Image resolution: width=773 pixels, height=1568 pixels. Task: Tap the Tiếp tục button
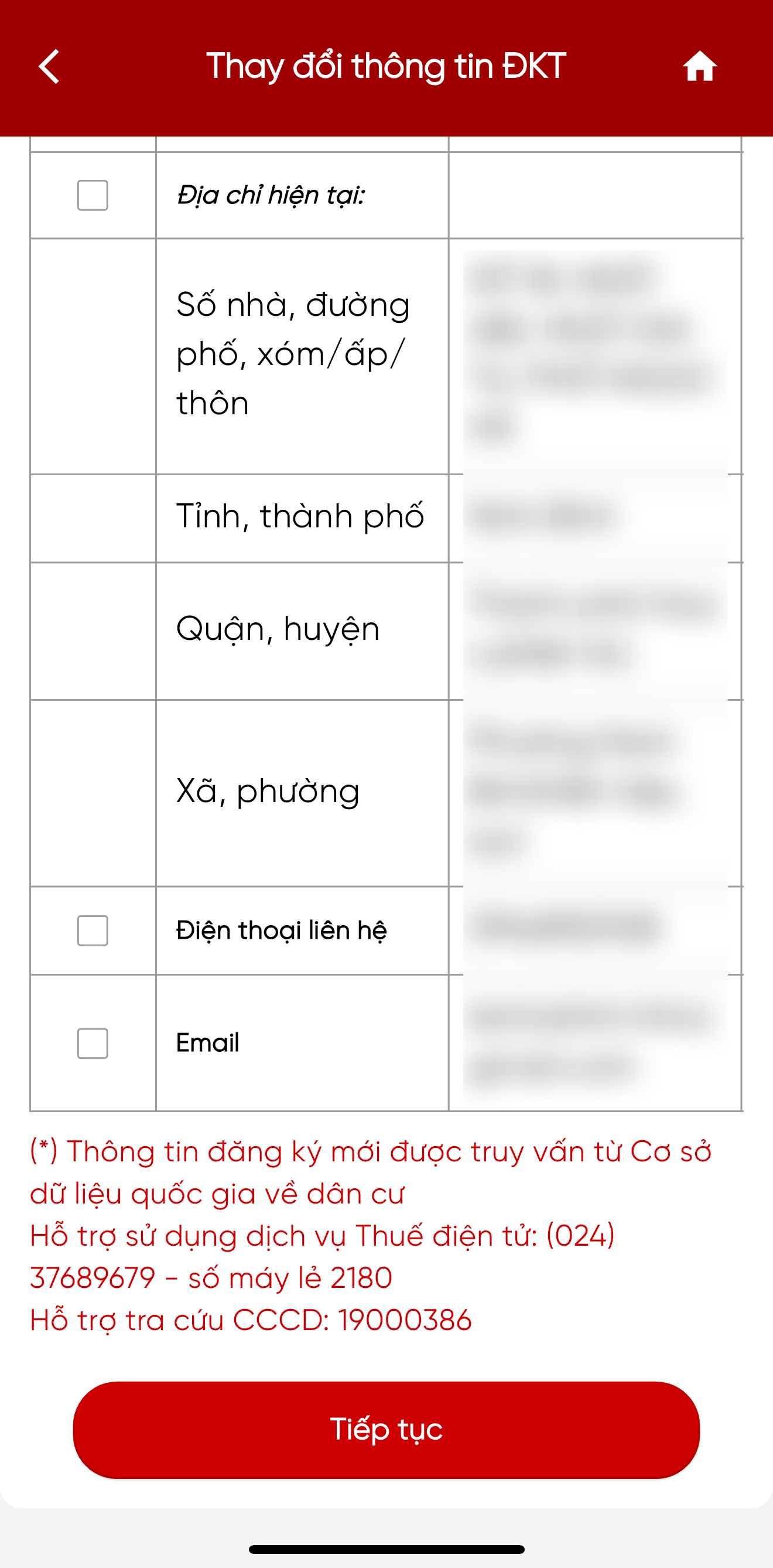[x=386, y=1429]
